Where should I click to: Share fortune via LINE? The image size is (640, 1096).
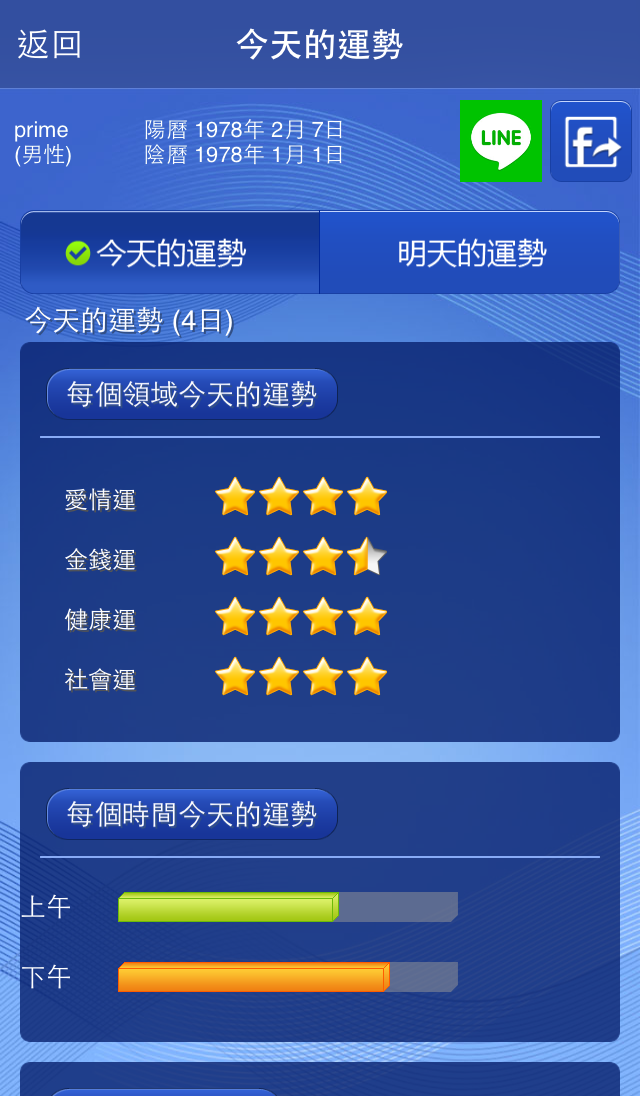500,141
